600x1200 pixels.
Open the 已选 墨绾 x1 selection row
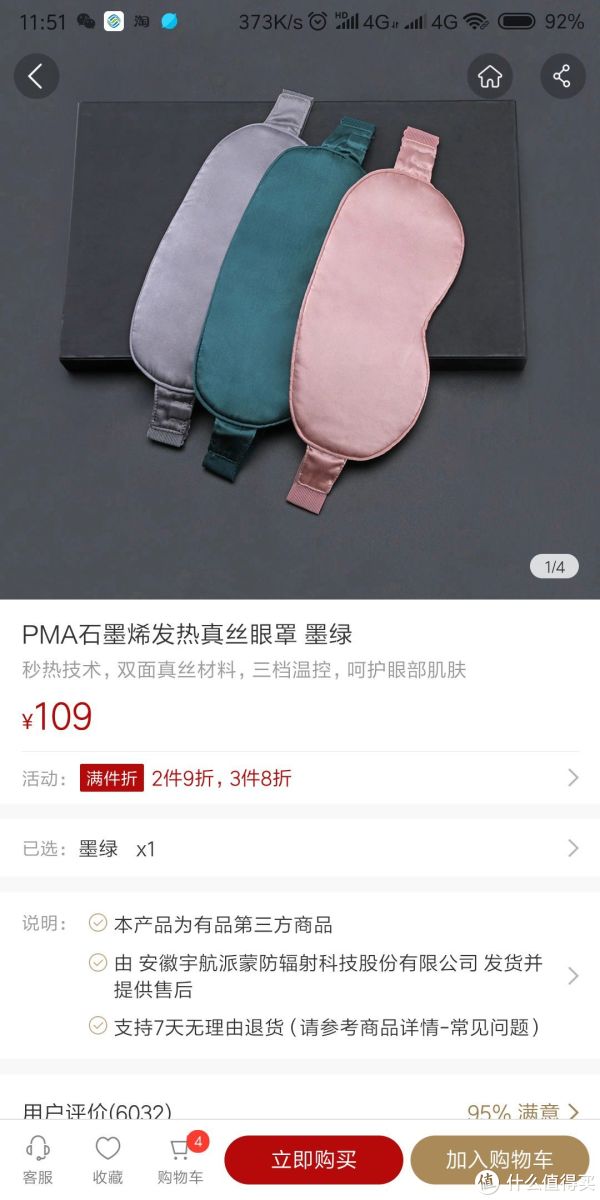300,849
